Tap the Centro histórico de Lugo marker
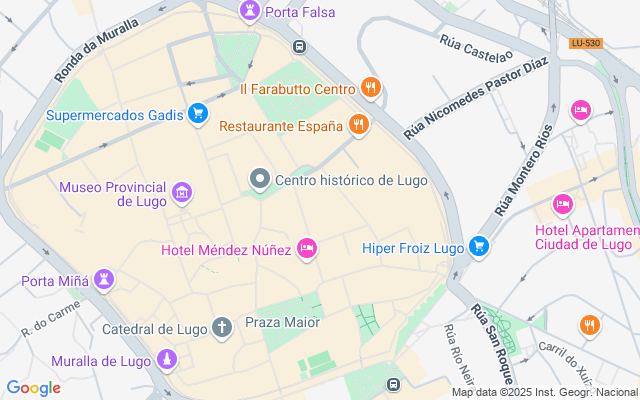Image resolution: width=640 pixels, height=400 pixels. tap(259, 180)
